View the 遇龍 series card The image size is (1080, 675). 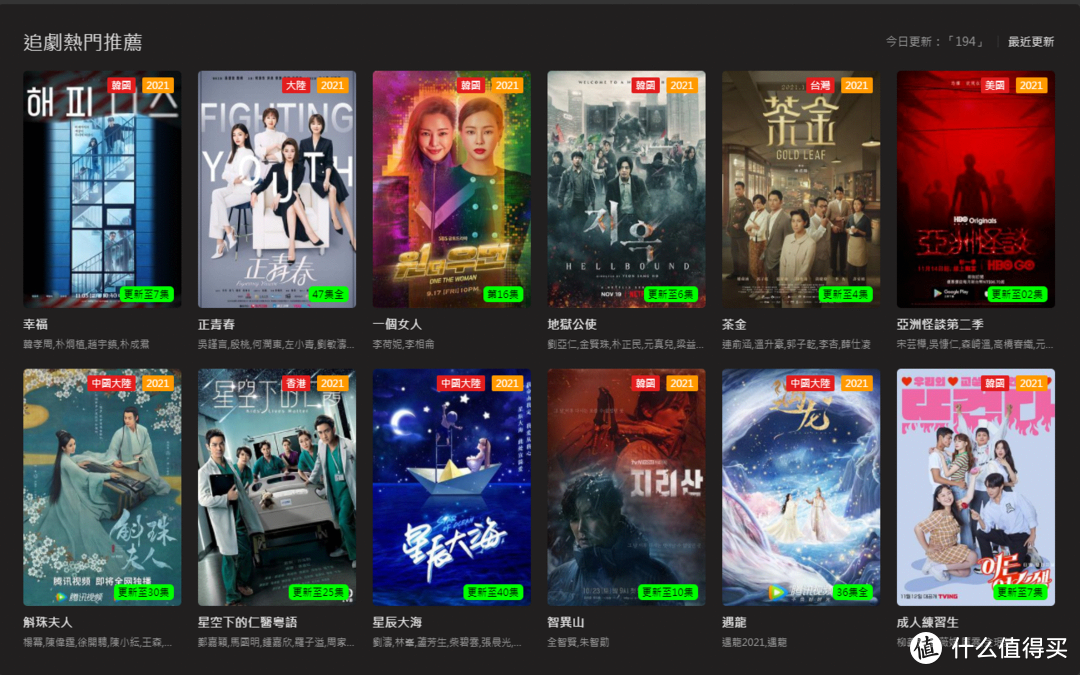click(801, 488)
